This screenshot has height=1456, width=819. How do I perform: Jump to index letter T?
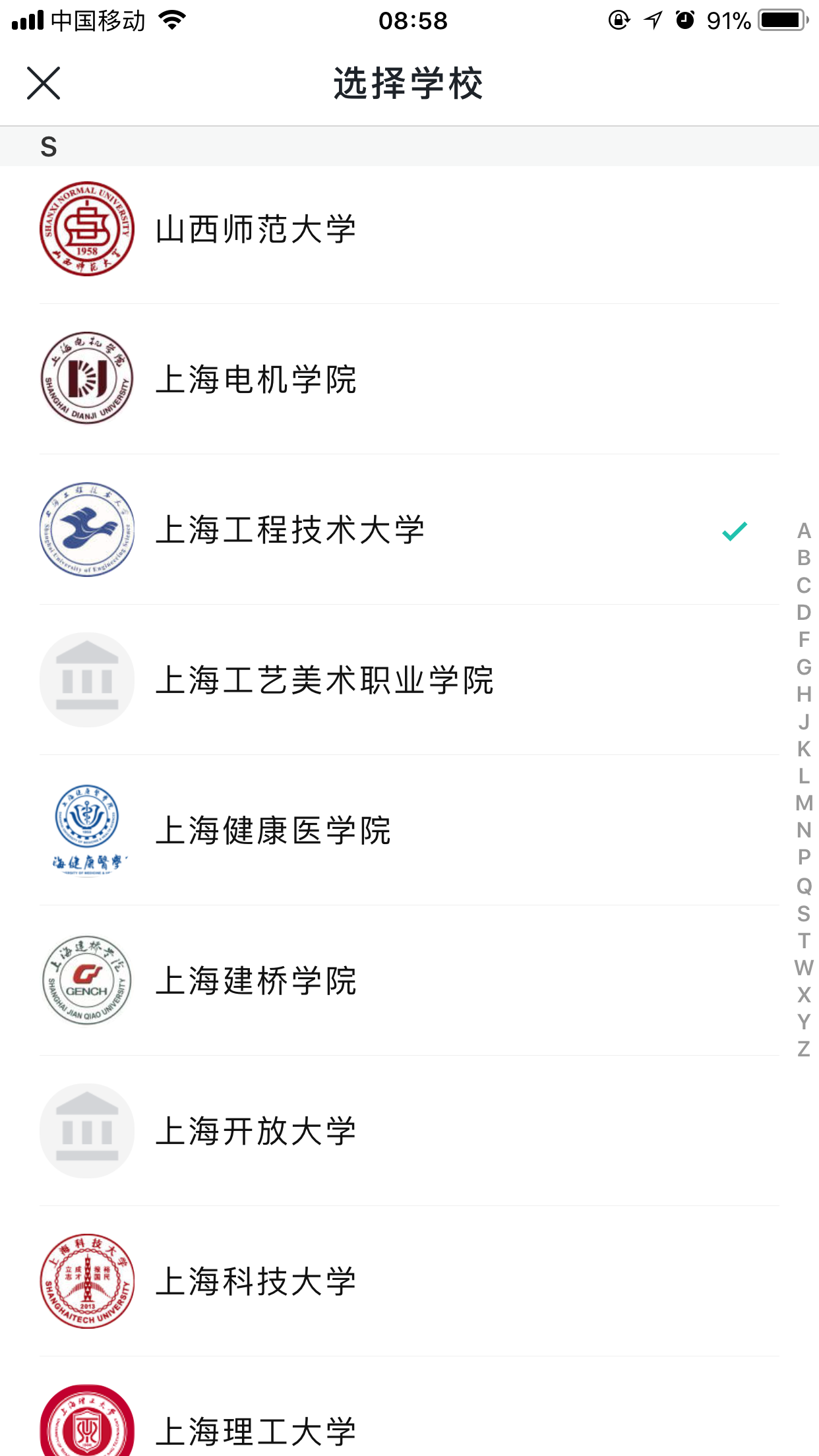tap(804, 940)
